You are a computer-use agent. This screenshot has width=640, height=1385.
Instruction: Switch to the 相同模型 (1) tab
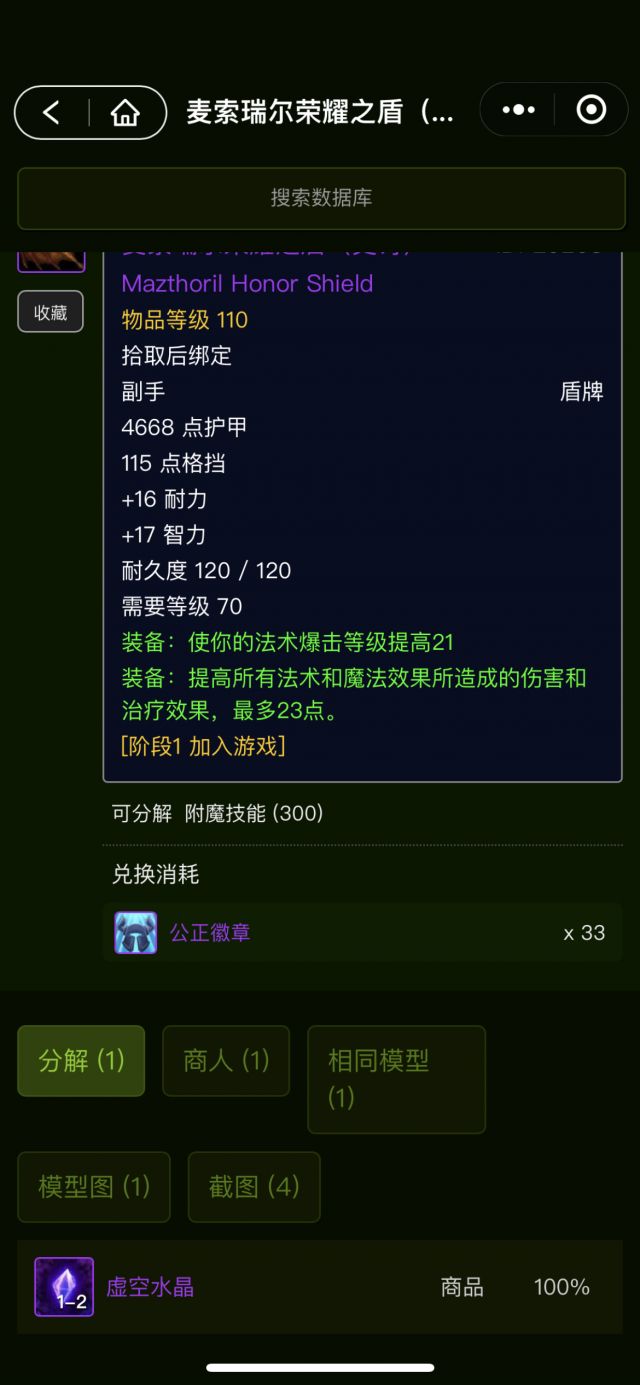pyautogui.click(x=396, y=1078)
